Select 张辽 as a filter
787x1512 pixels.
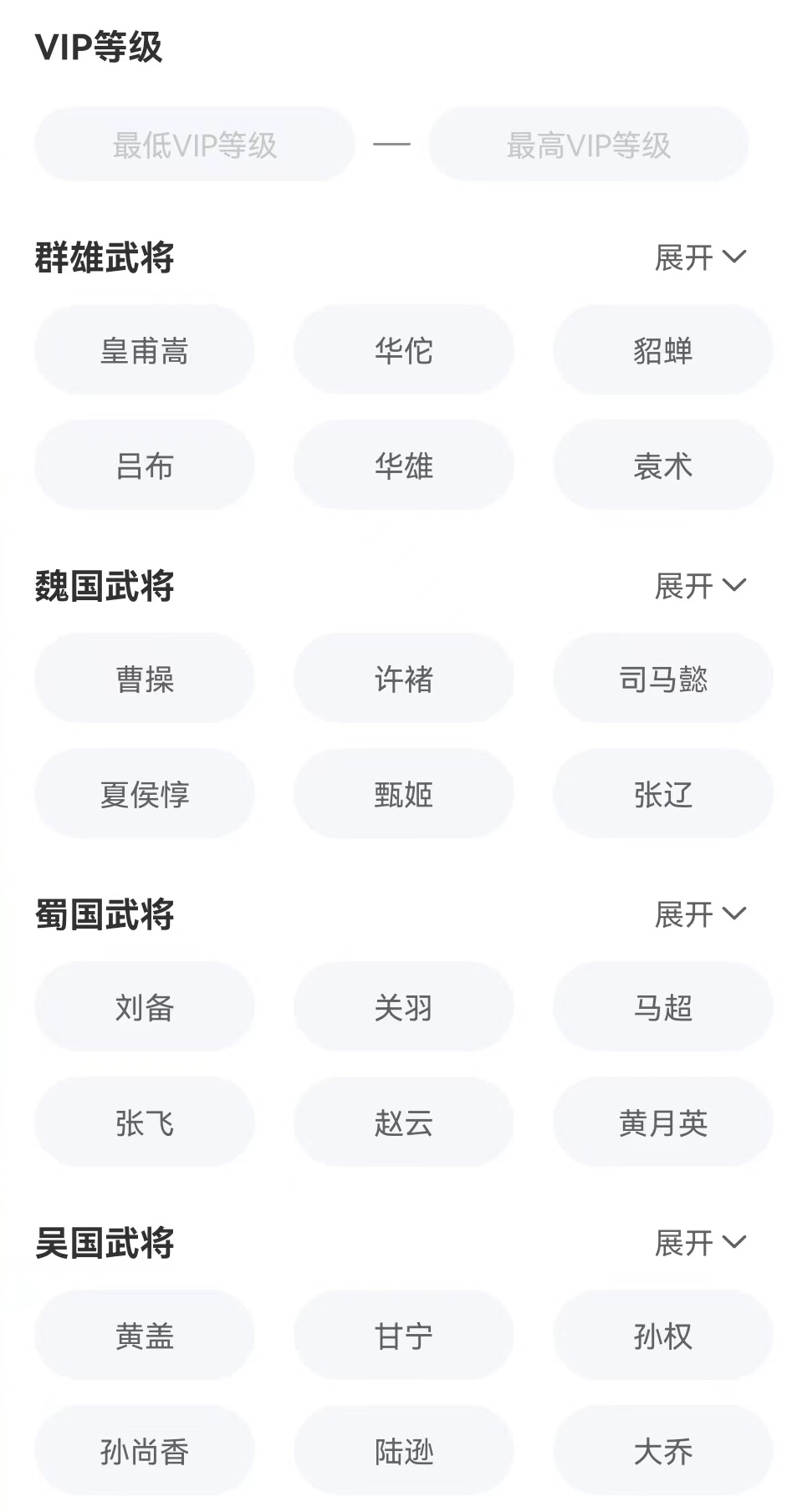[662, 794]
